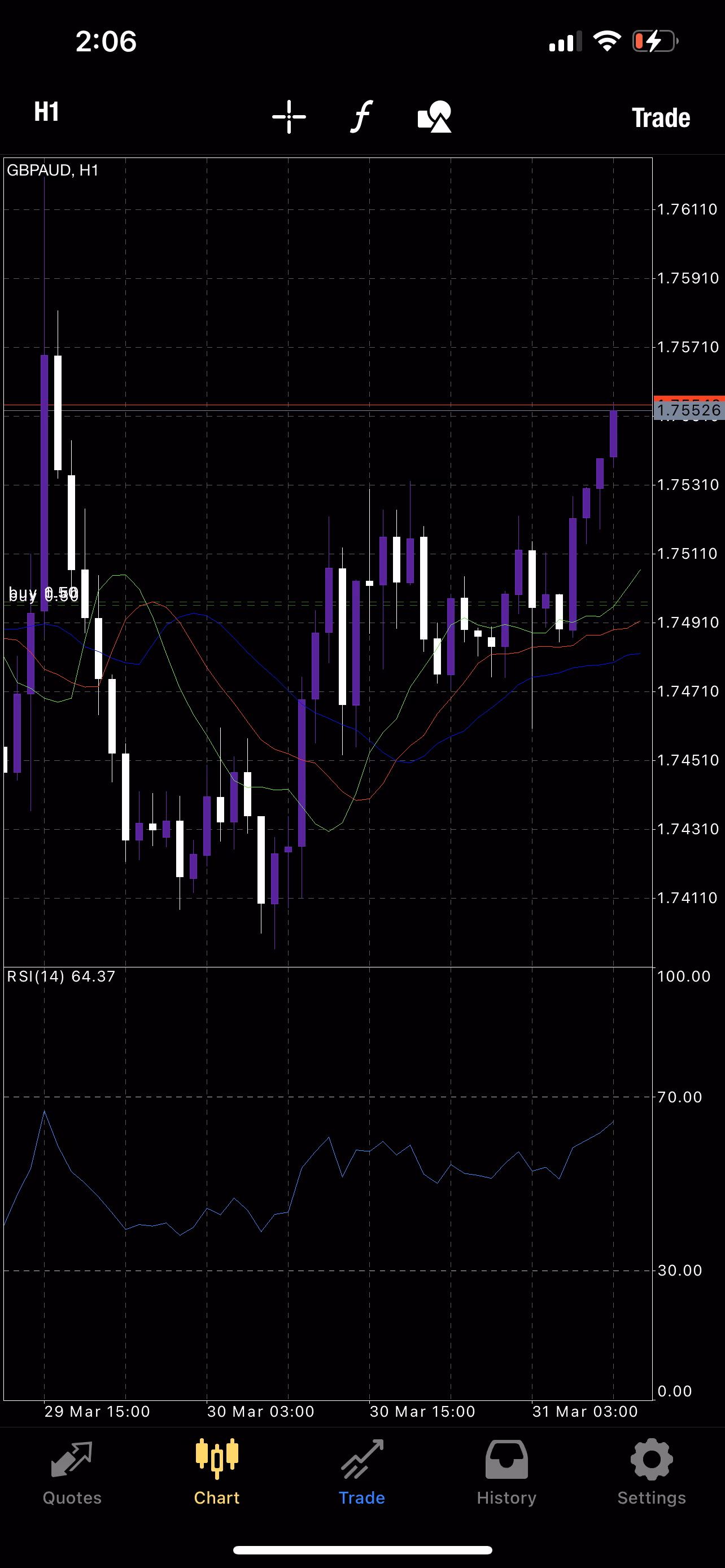Tap Trade in the top bar

coord(661,117)
